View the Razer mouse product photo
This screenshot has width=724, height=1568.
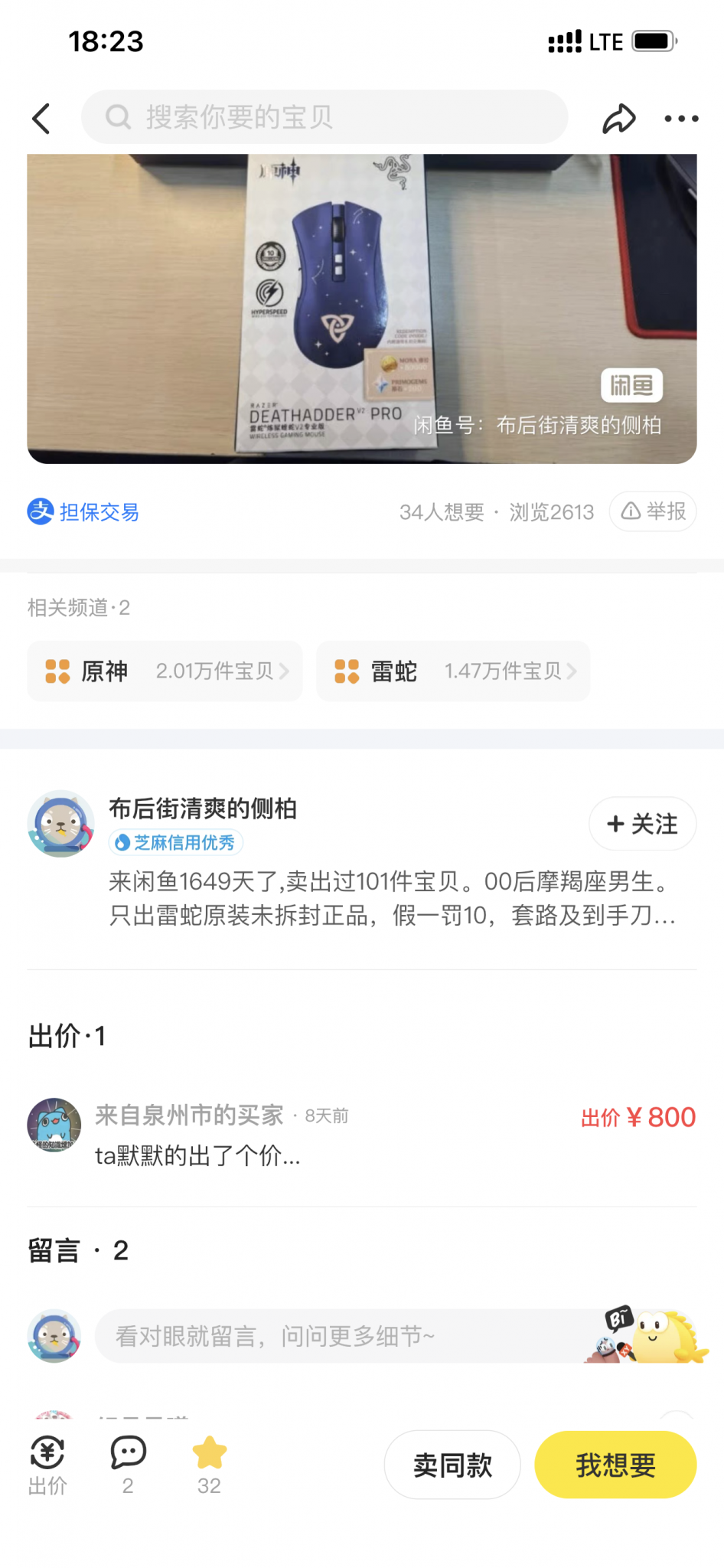(x=361, y=308)
